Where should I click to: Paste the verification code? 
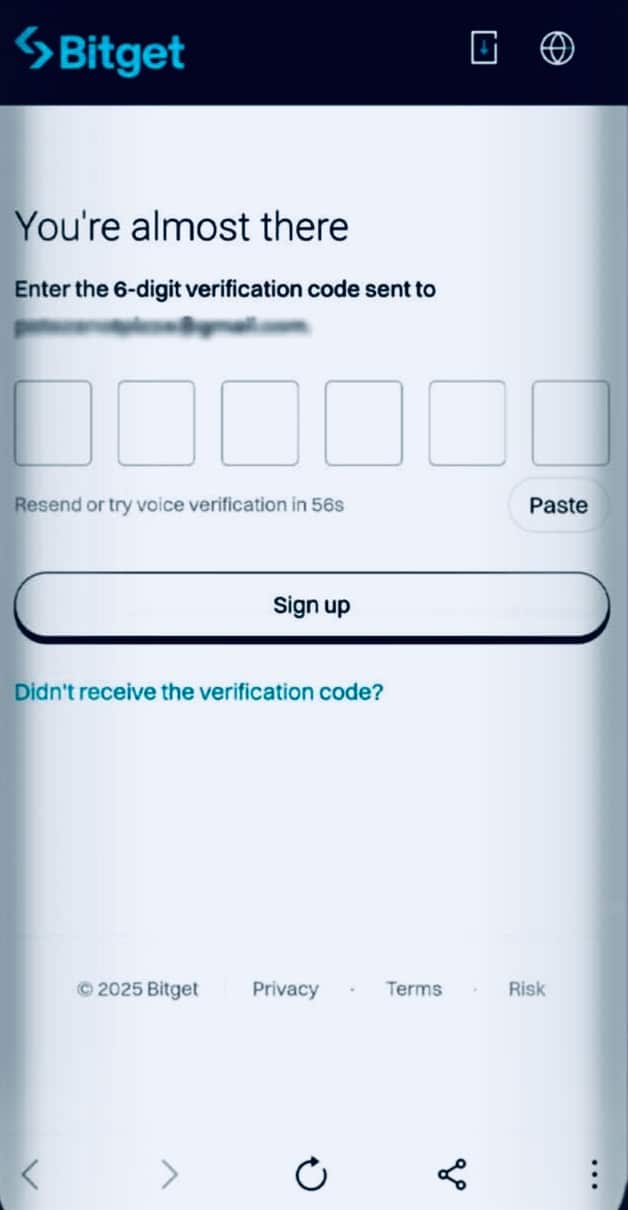pos(558,505)
